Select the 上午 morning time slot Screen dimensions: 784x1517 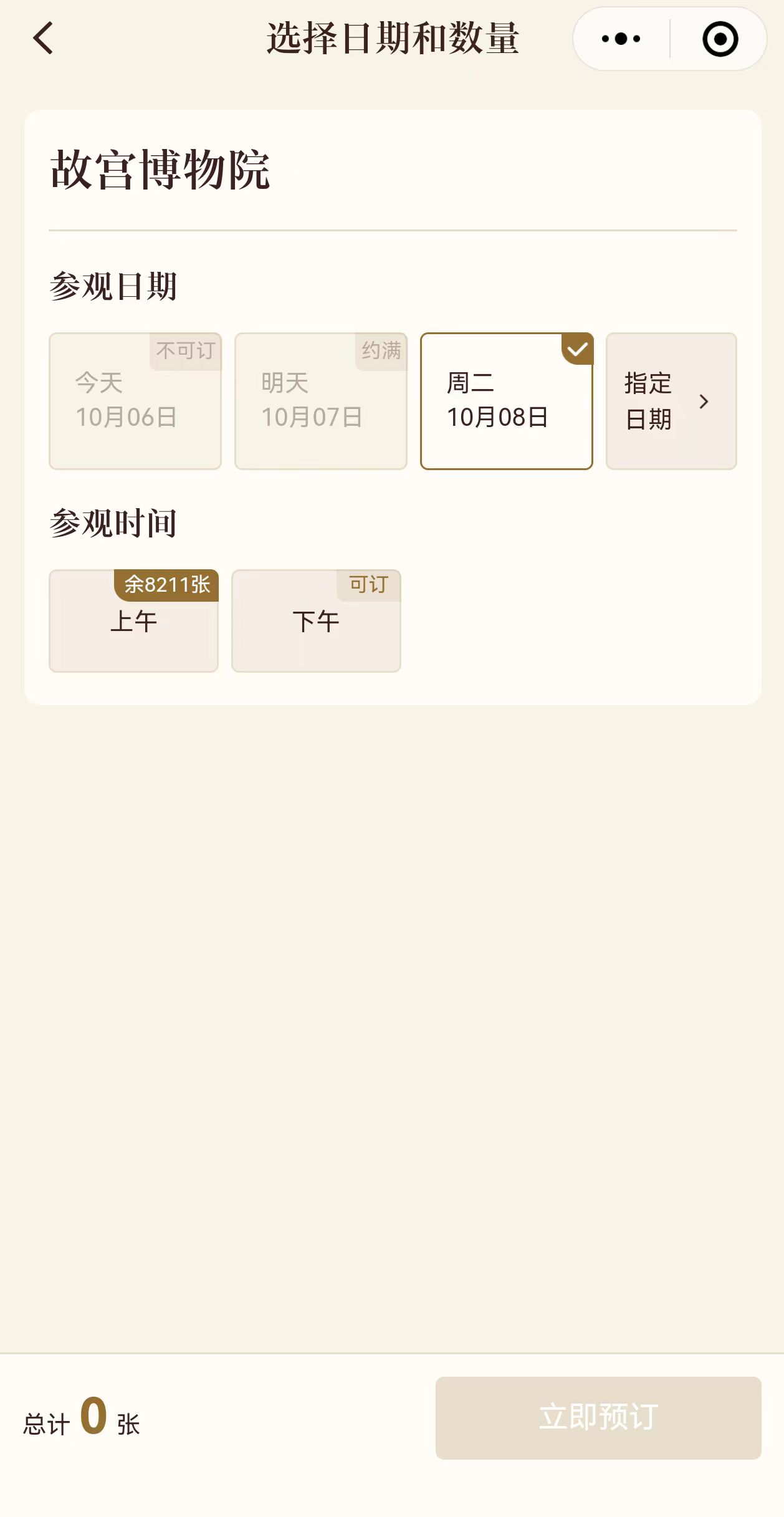pyautogui.click(x=133, y=621)
